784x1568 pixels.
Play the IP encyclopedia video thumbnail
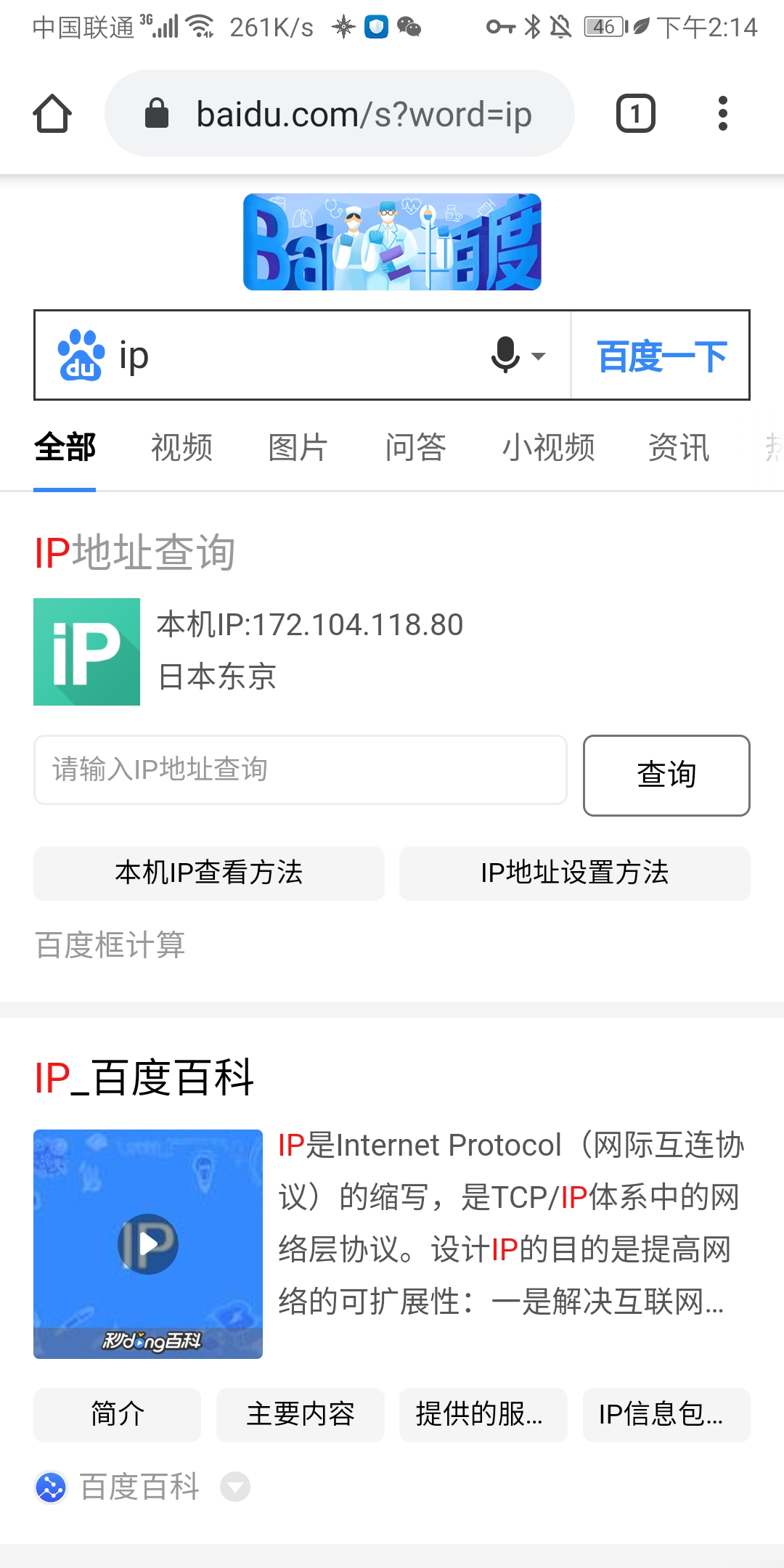point(147,1243)
